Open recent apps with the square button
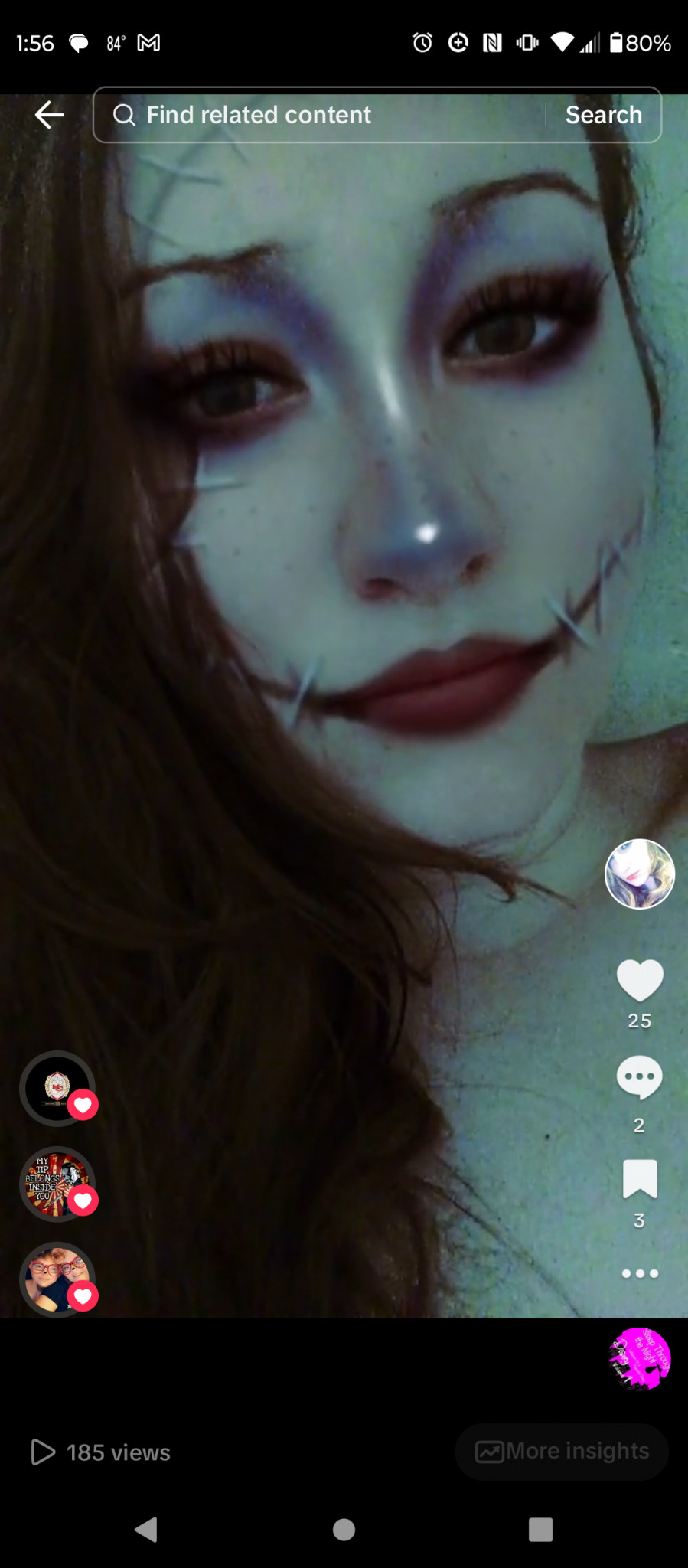Screen dimensions: 688x1568 (540, 1530)
